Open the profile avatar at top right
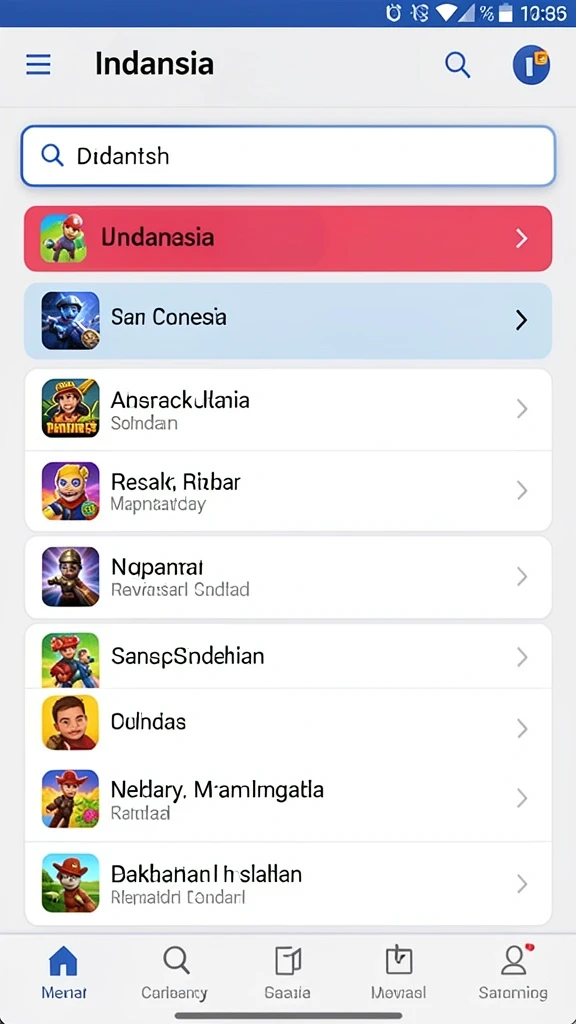Screen dimensions: 576x1024 click(x=531, y=65)
